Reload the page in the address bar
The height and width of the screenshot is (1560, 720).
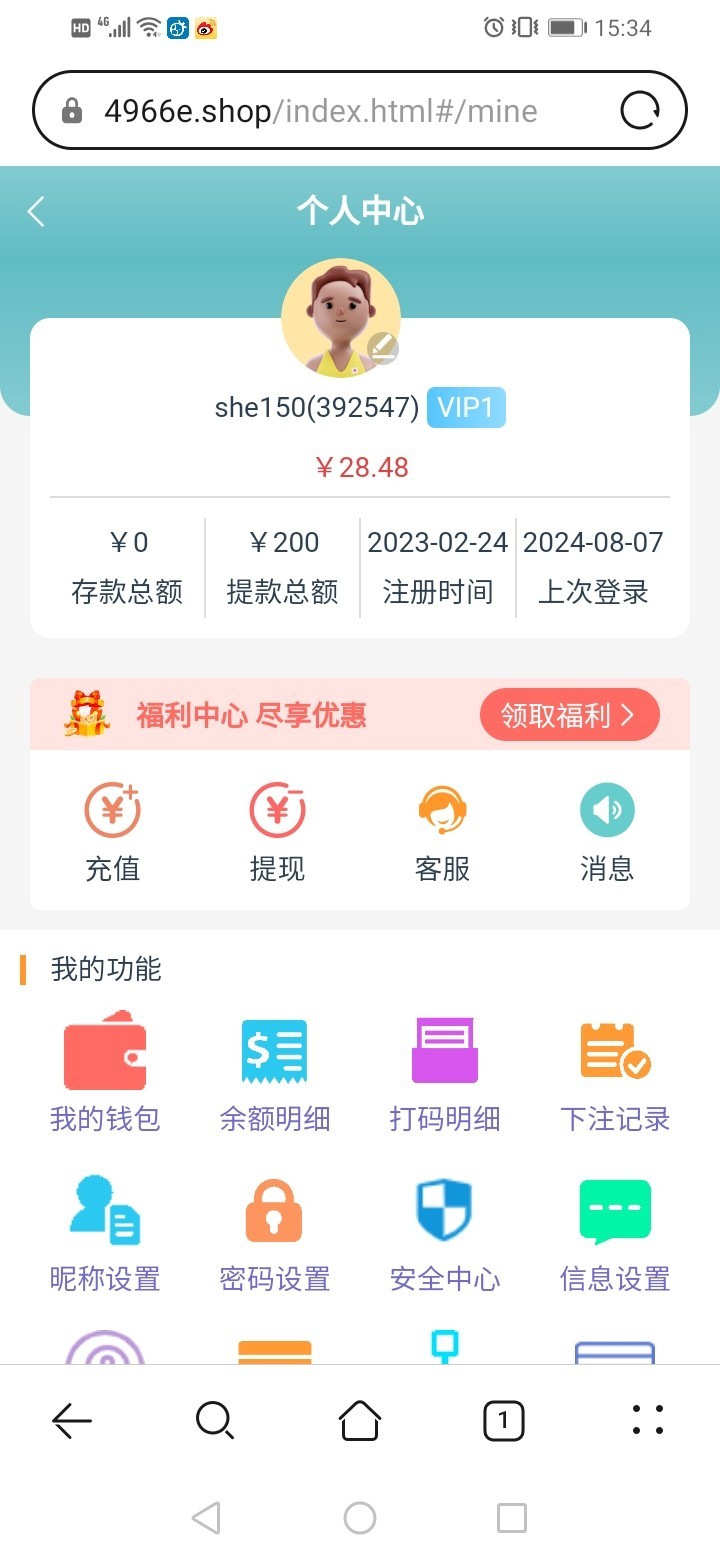(640, 111)
